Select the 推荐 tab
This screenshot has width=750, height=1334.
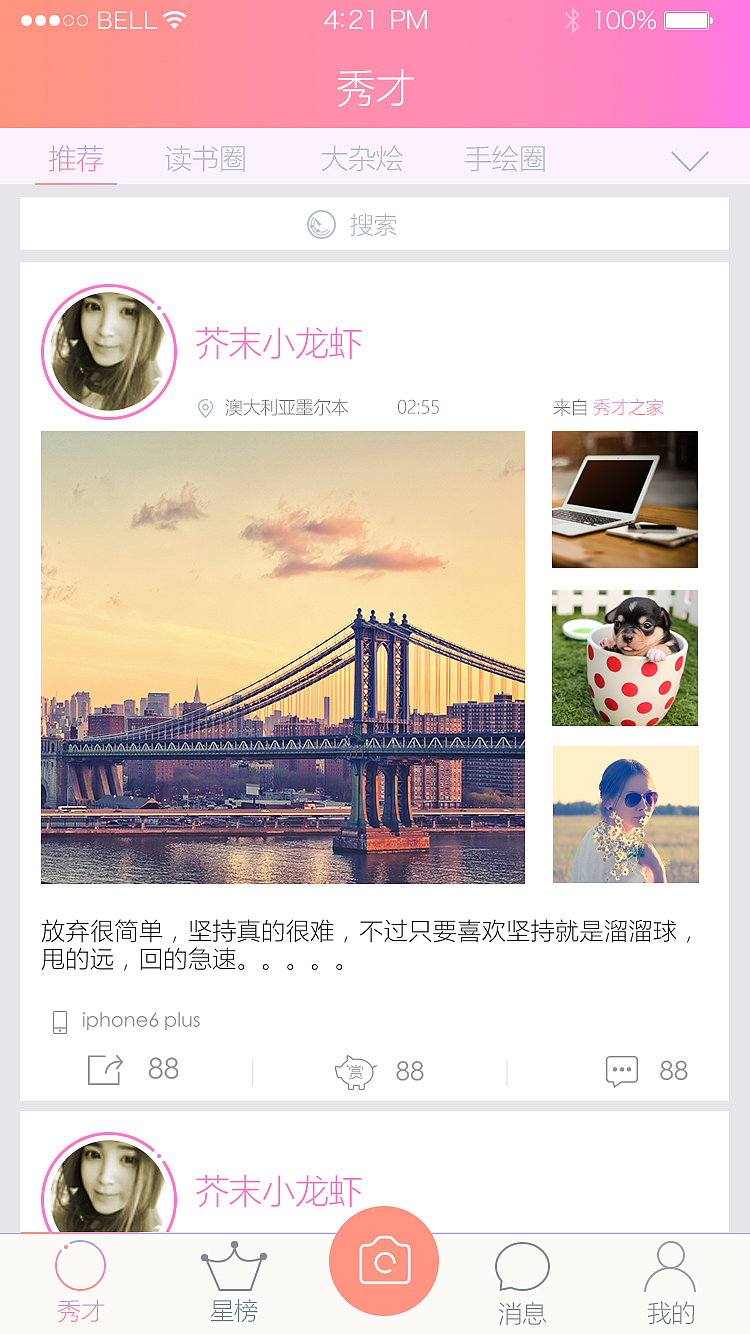pos(76,159)
